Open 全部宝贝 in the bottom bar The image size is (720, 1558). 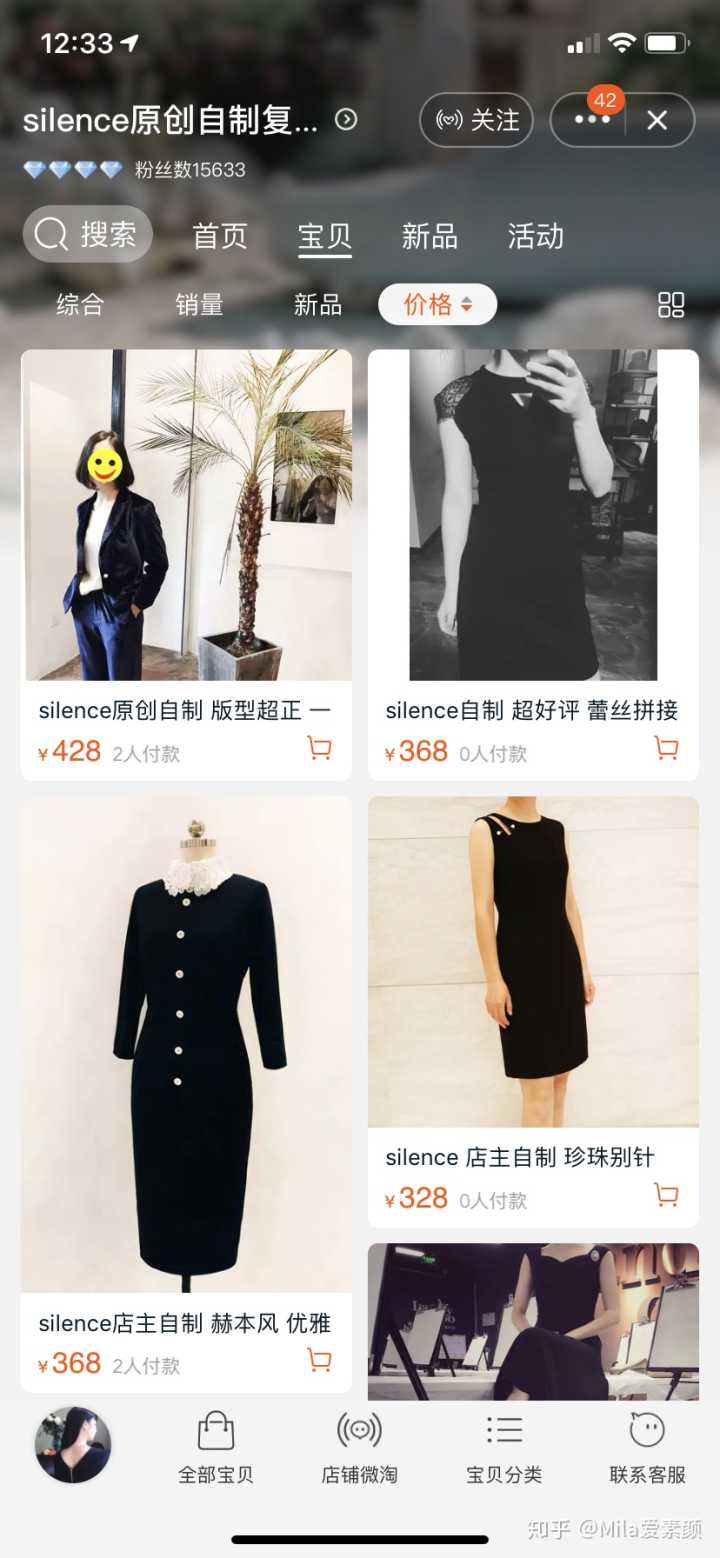(x=216, y=1447)
